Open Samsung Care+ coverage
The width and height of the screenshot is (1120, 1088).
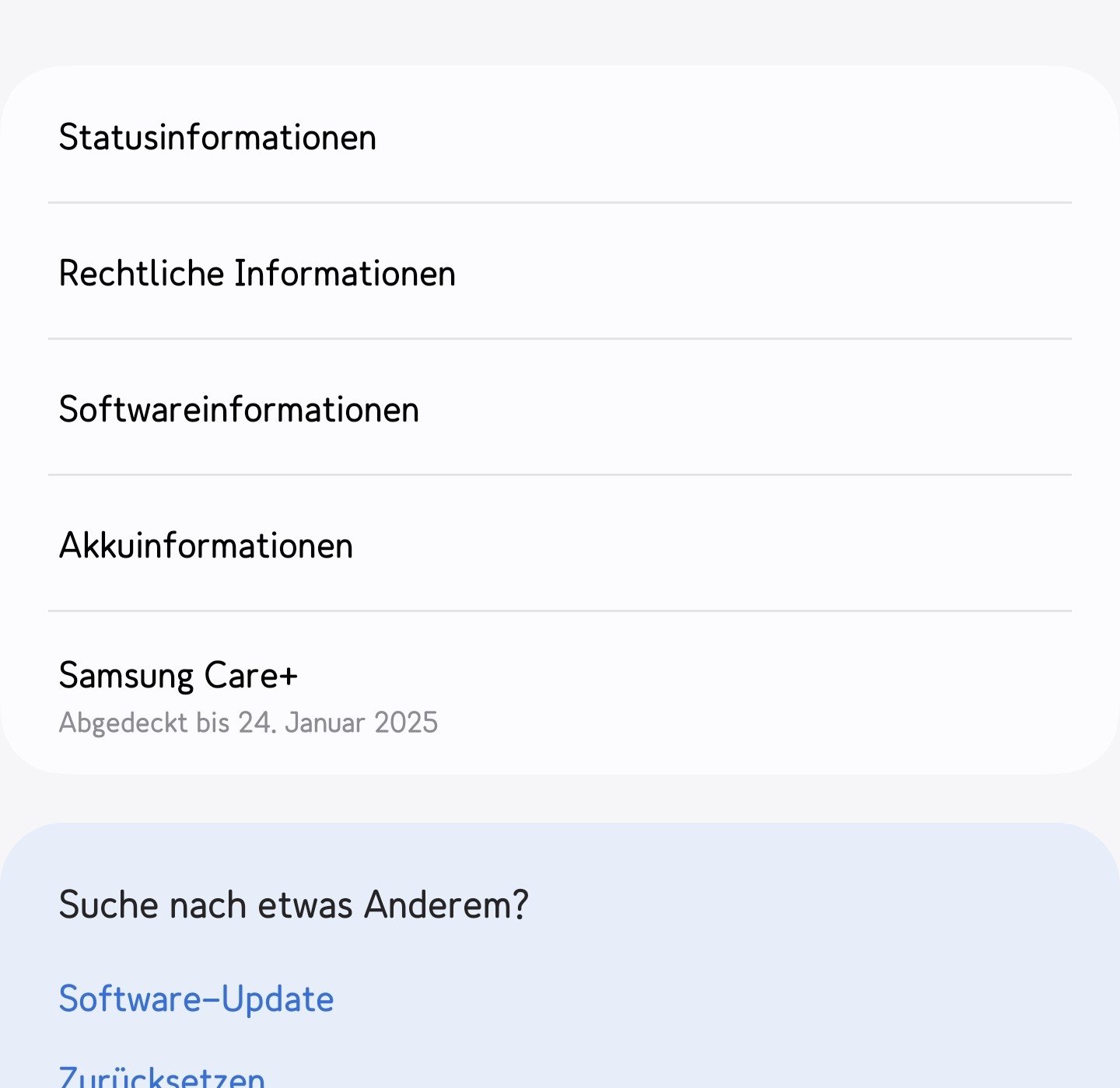pos(249,694)
